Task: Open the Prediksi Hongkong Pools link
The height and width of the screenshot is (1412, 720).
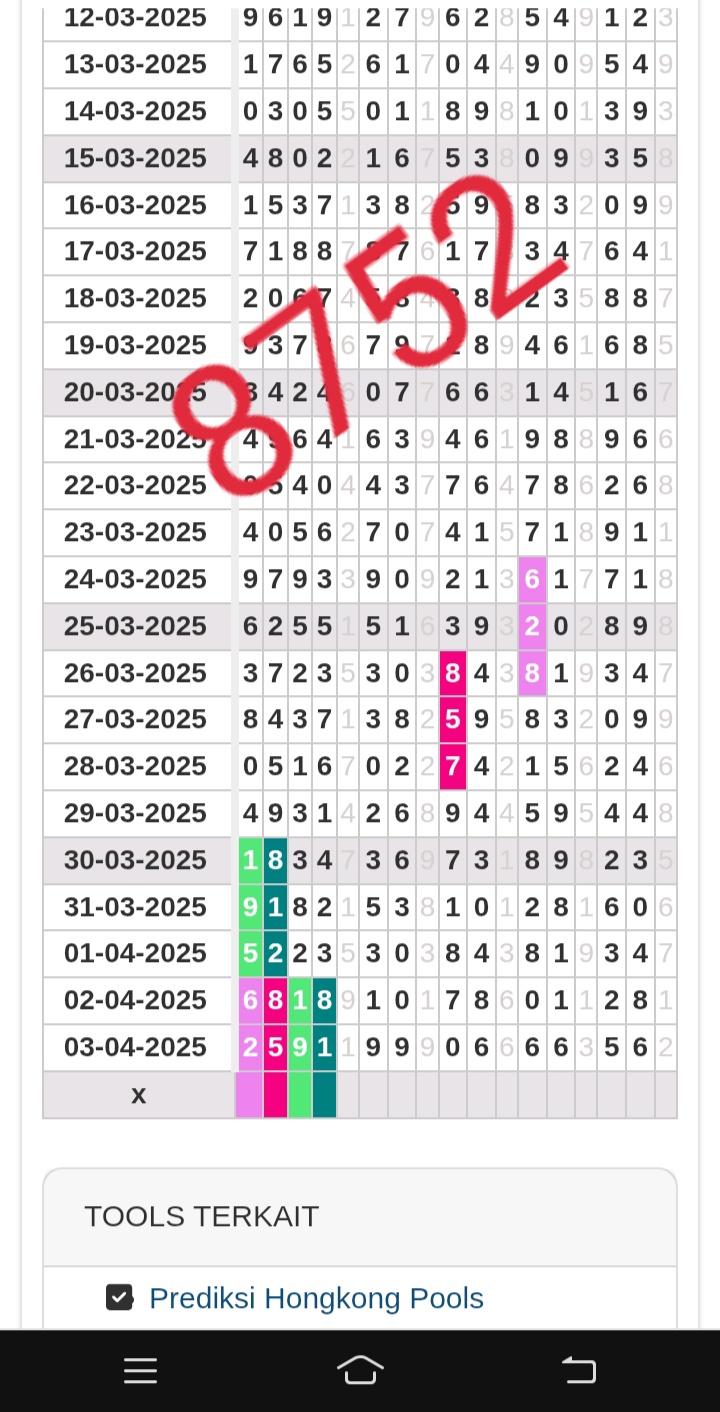Action: tap(316, 1298)
